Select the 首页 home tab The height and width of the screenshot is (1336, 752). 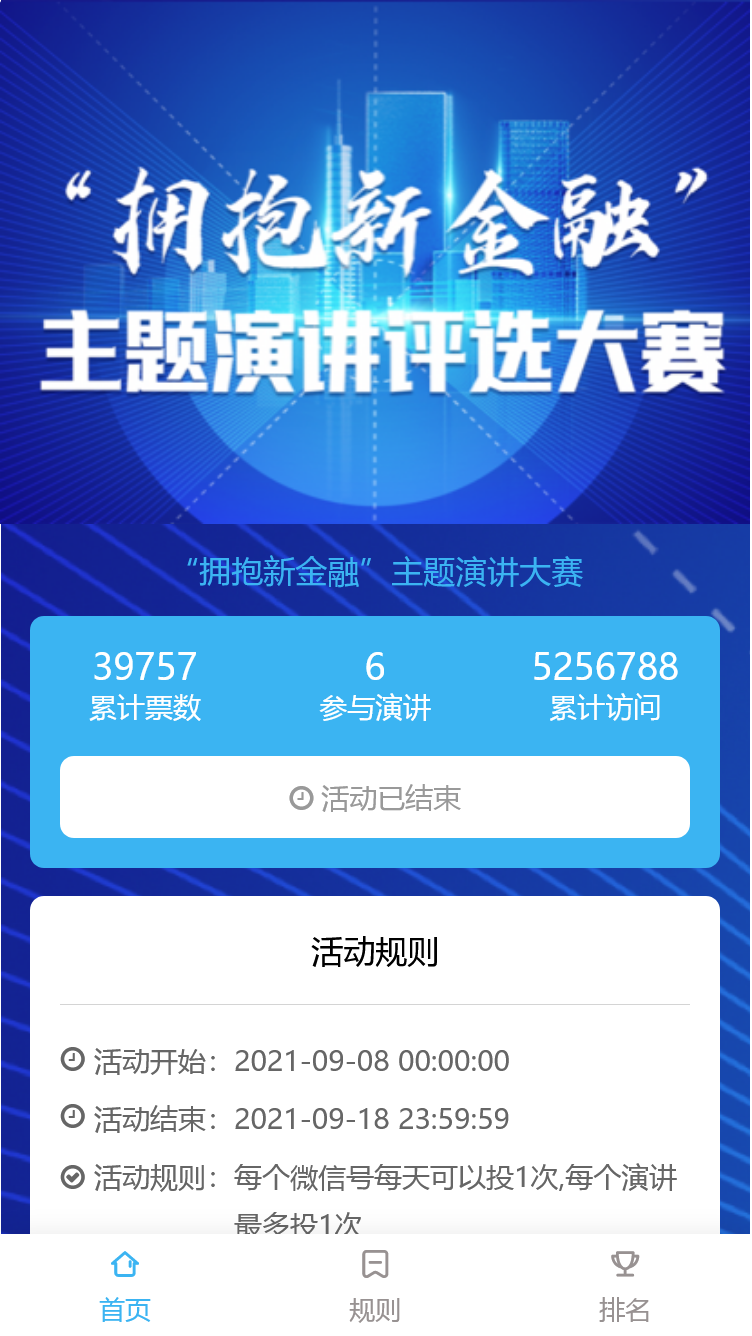coord(125,1285)
